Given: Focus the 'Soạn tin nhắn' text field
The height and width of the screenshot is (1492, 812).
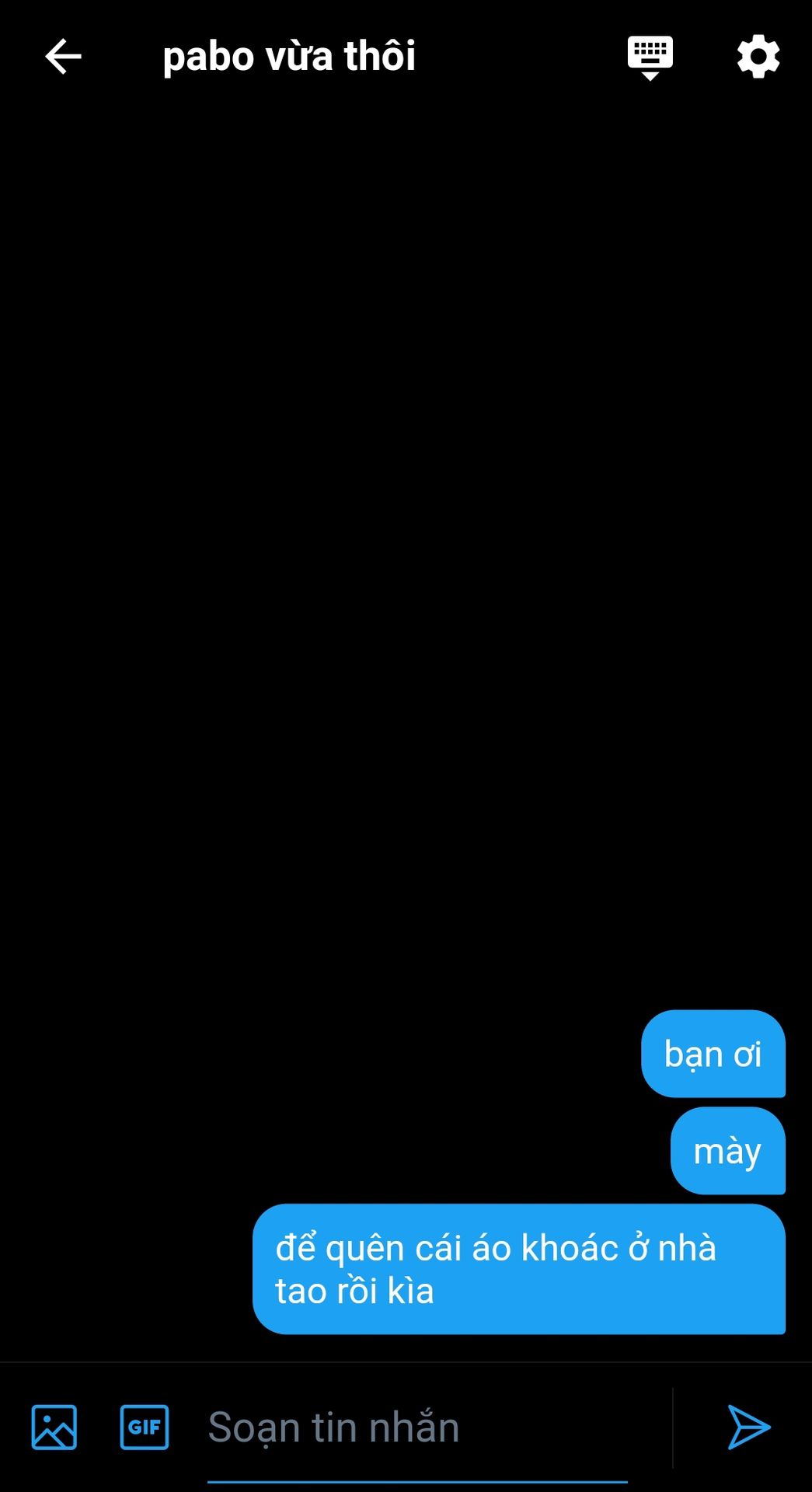Looking at the screenshot, I should 416,1428.
